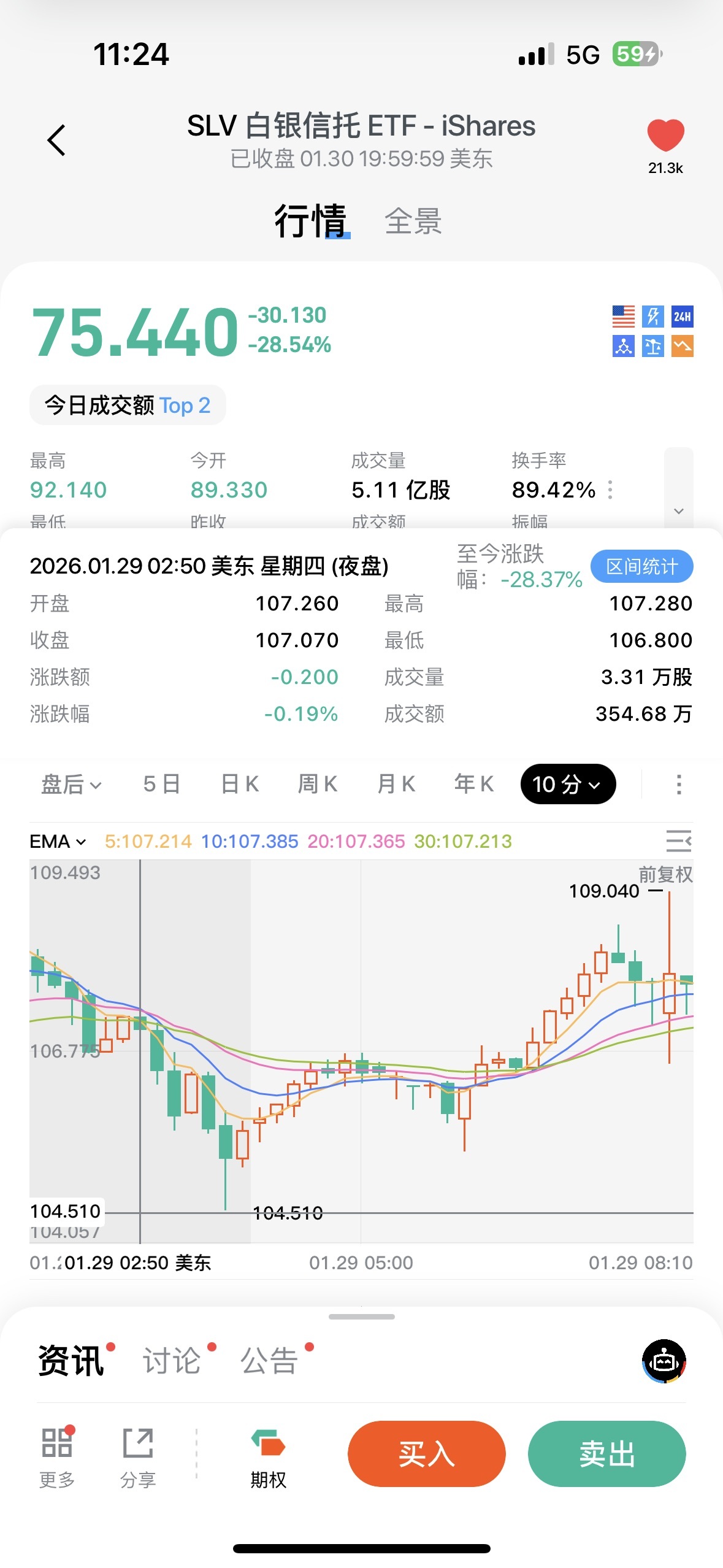Tap 买入 to buy SLV
The width and height of the screenshot is (723, 1568).
(426, 1453)
